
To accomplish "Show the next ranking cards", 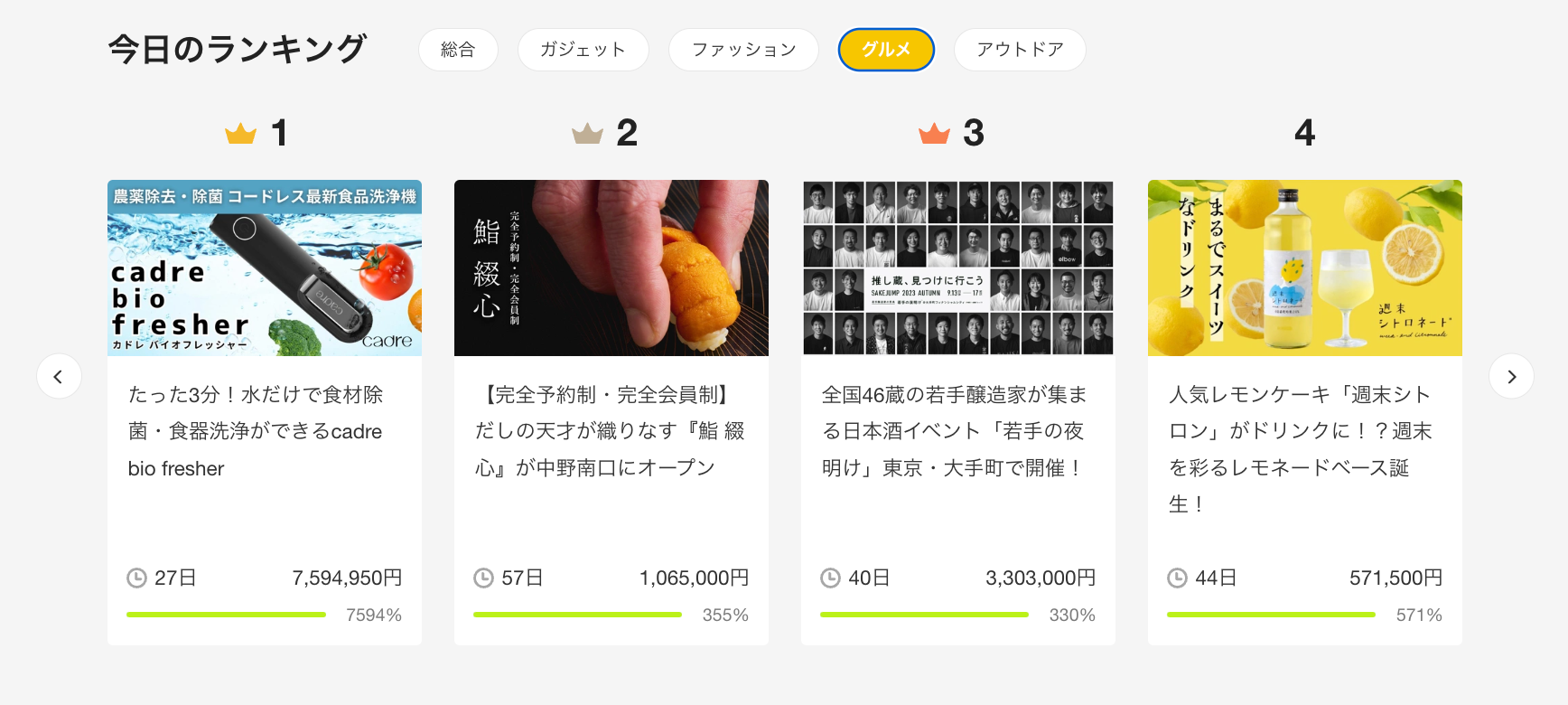I will pos(1511,376).
